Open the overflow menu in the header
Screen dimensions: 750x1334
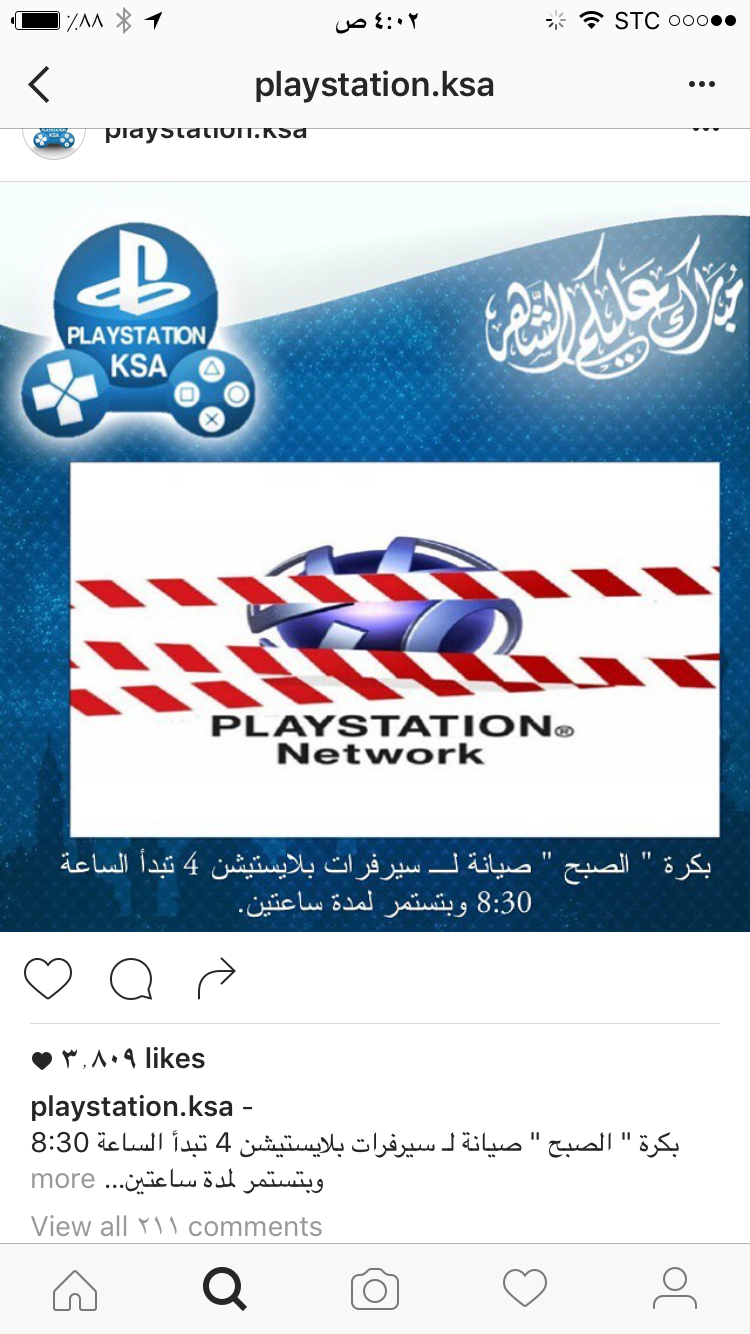[x=702, y=85]
